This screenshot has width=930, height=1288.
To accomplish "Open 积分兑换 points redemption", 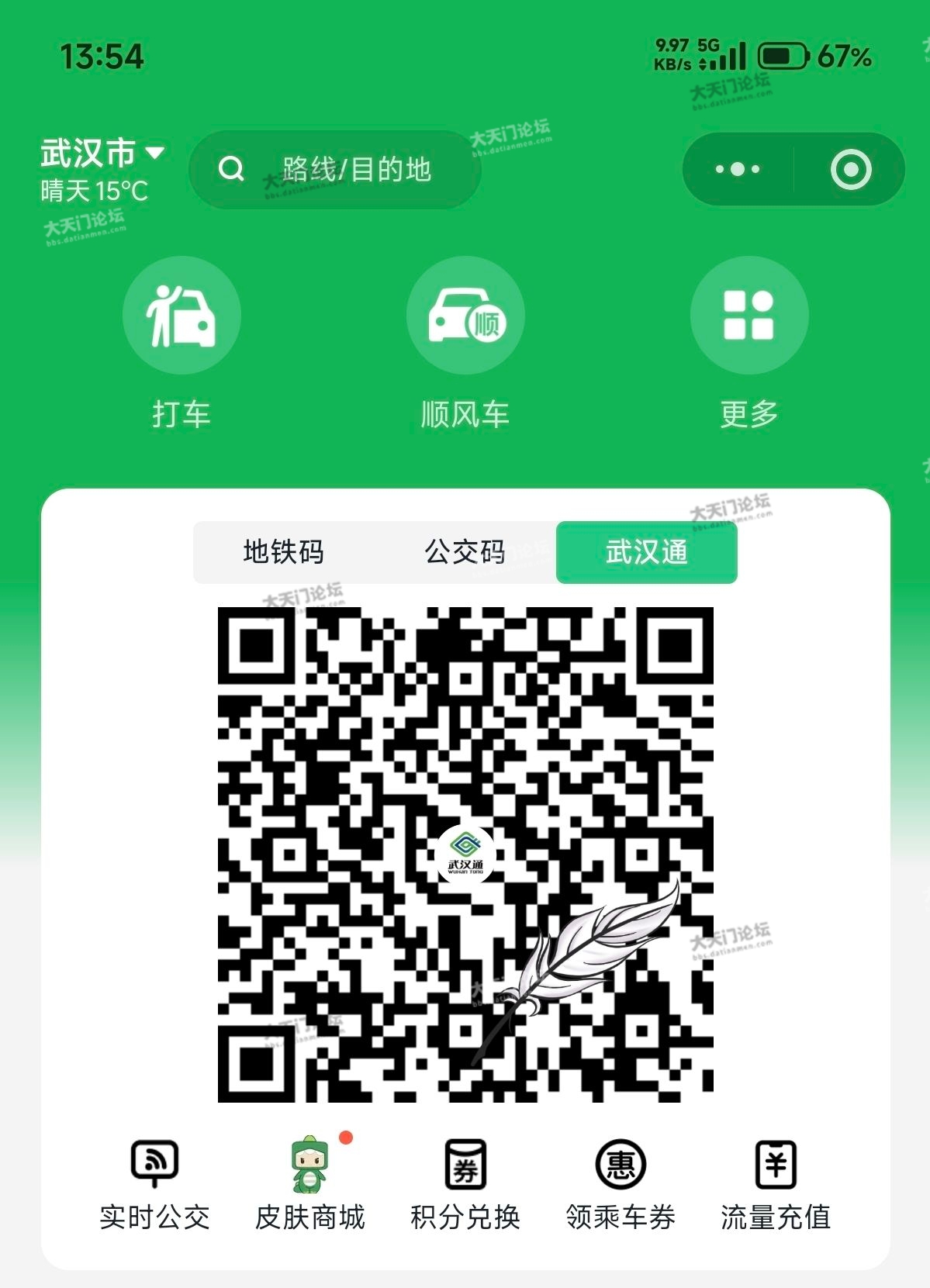I will point(465,1184).
